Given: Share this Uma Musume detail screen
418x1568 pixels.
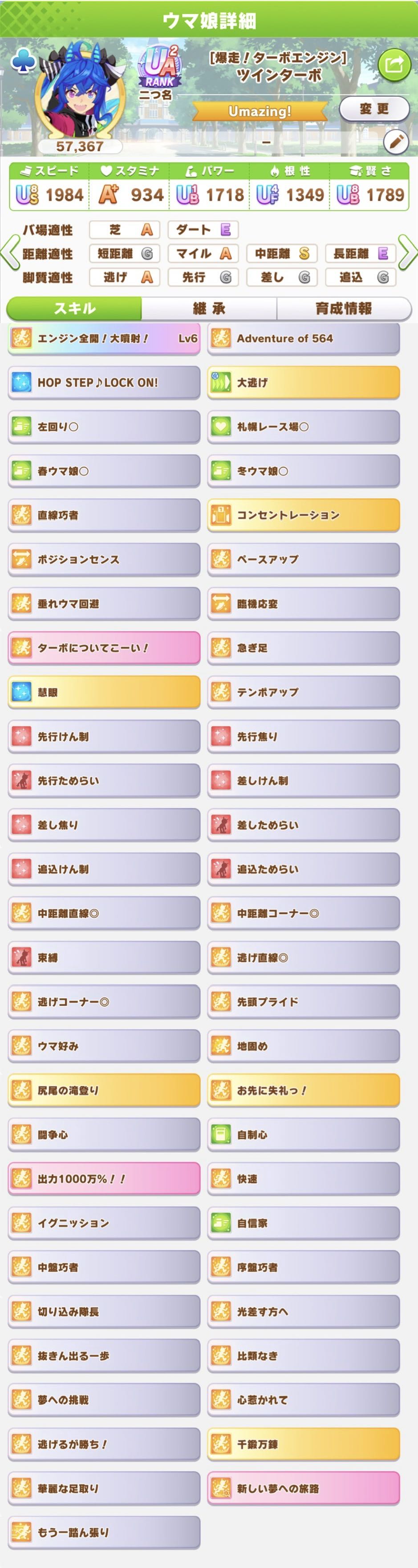Looking at the screenshot, I should coord(394,64).
